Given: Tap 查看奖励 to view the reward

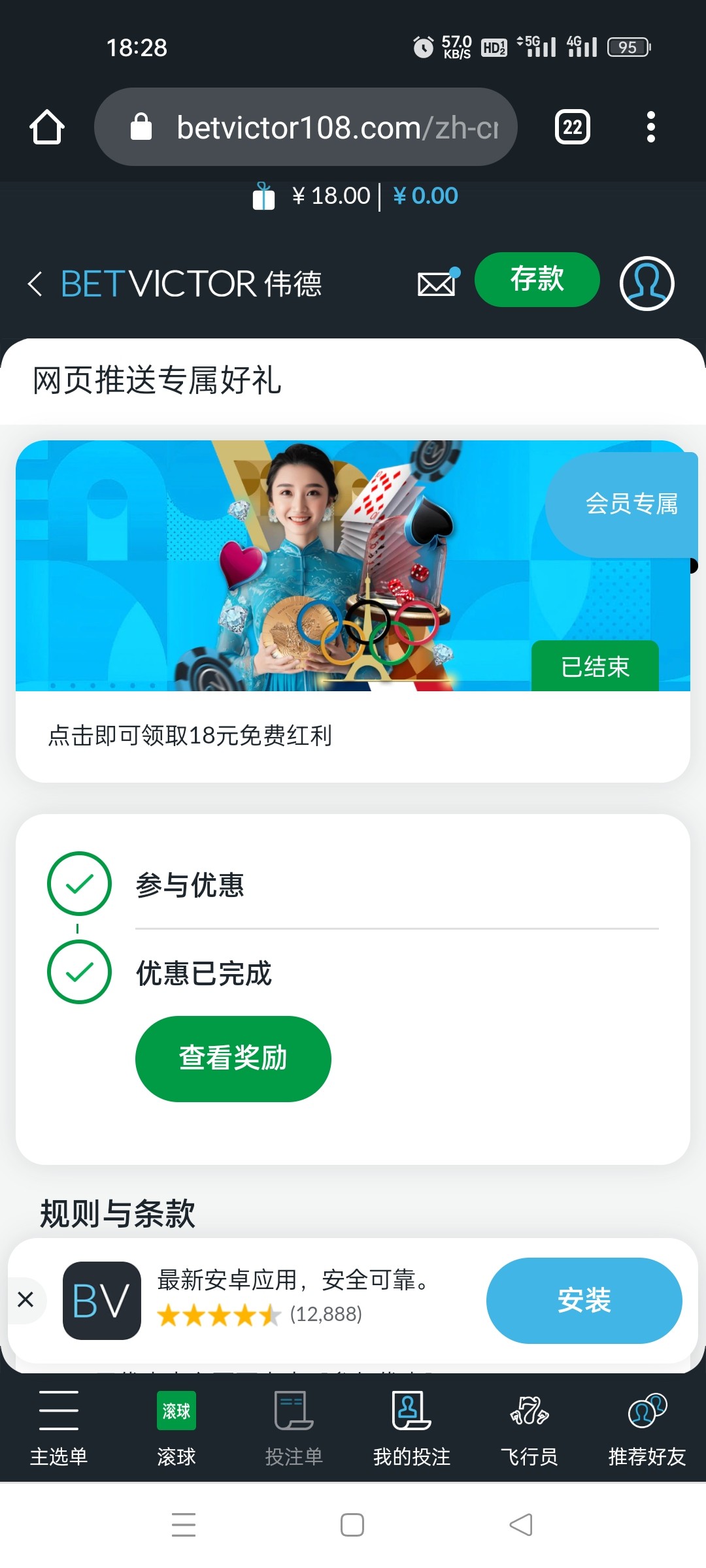Looking at the screenshot, I should [x=233, y=1058].
